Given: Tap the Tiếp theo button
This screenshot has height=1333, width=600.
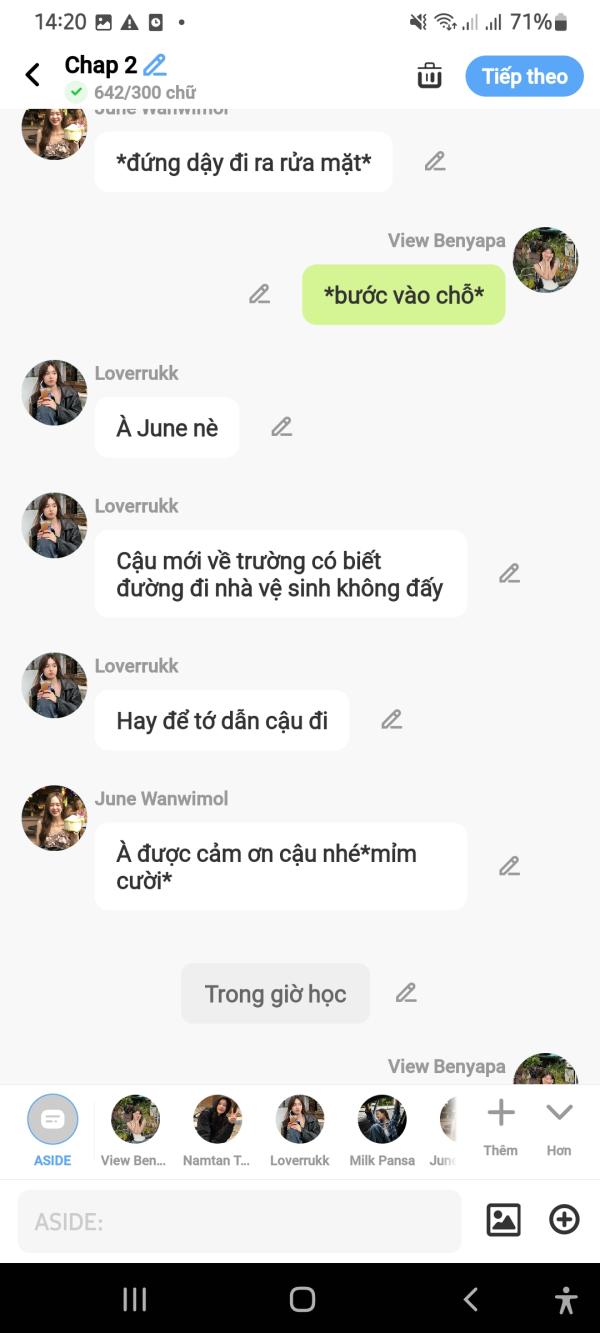Looking at the screenshot, I should point(524,76).
